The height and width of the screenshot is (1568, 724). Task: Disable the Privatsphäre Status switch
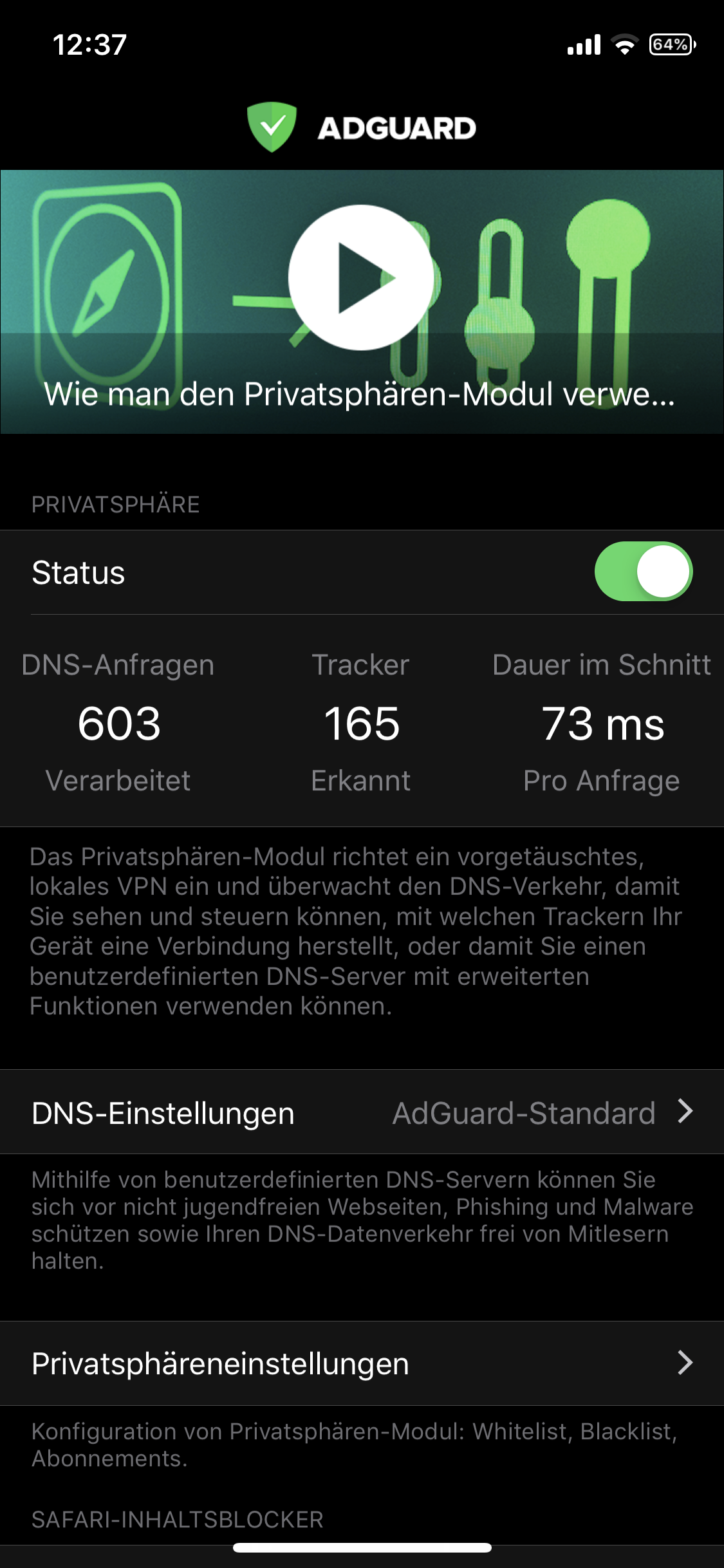click(643, 572)
